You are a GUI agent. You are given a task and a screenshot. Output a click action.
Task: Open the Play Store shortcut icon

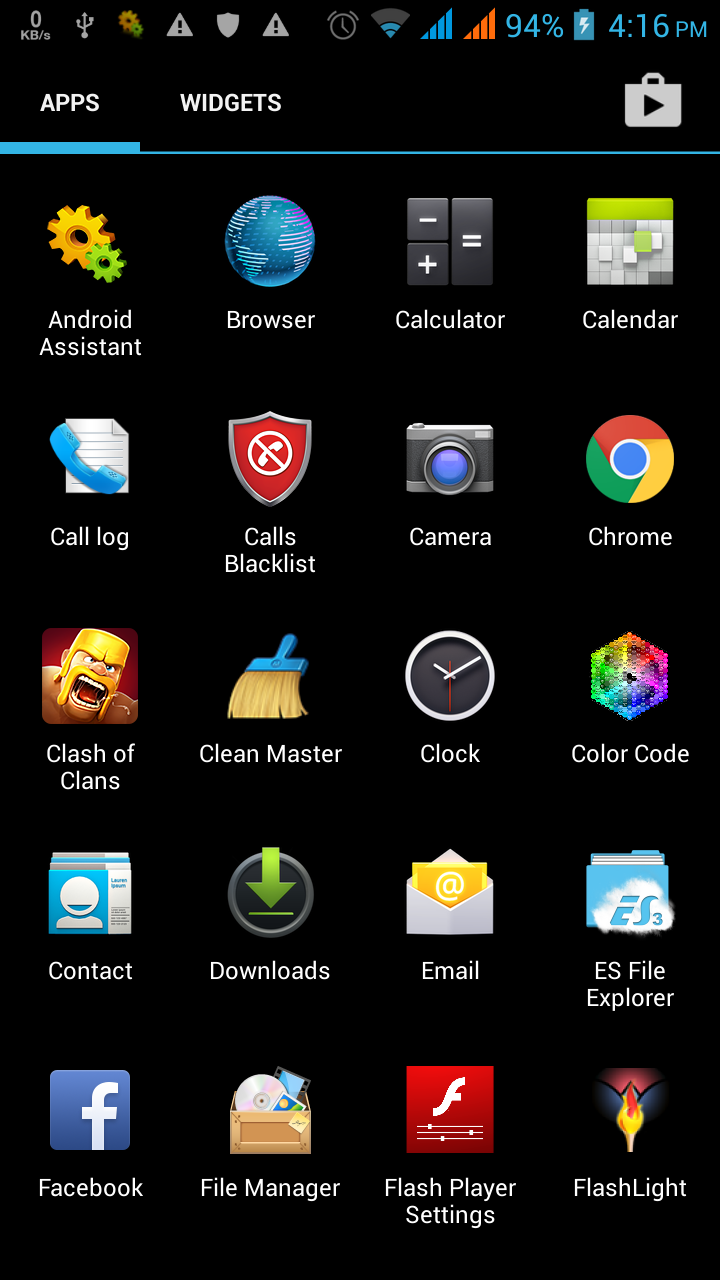(653, 101)
